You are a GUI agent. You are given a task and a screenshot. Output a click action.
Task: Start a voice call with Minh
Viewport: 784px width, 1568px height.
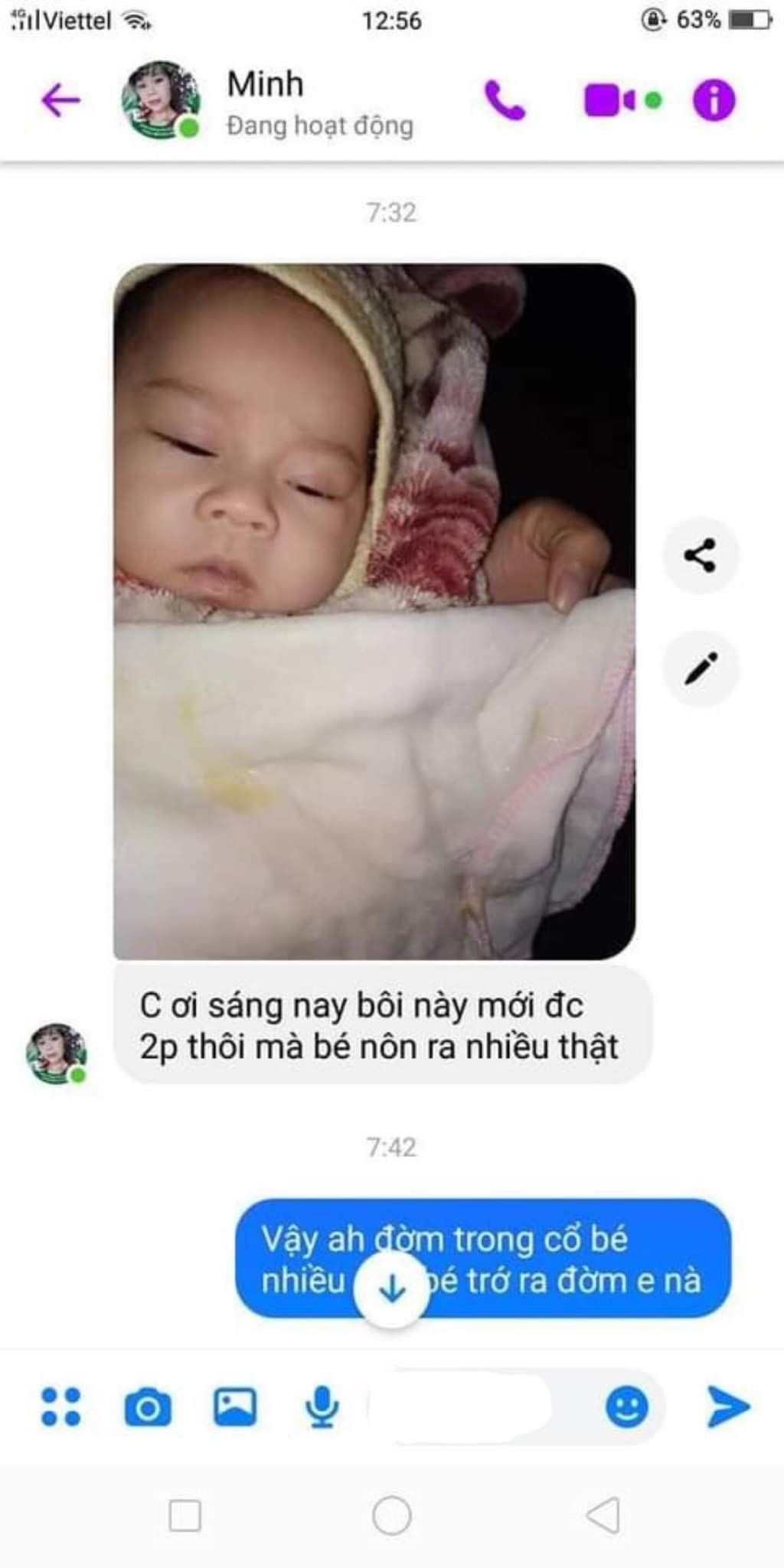(505, 100)
